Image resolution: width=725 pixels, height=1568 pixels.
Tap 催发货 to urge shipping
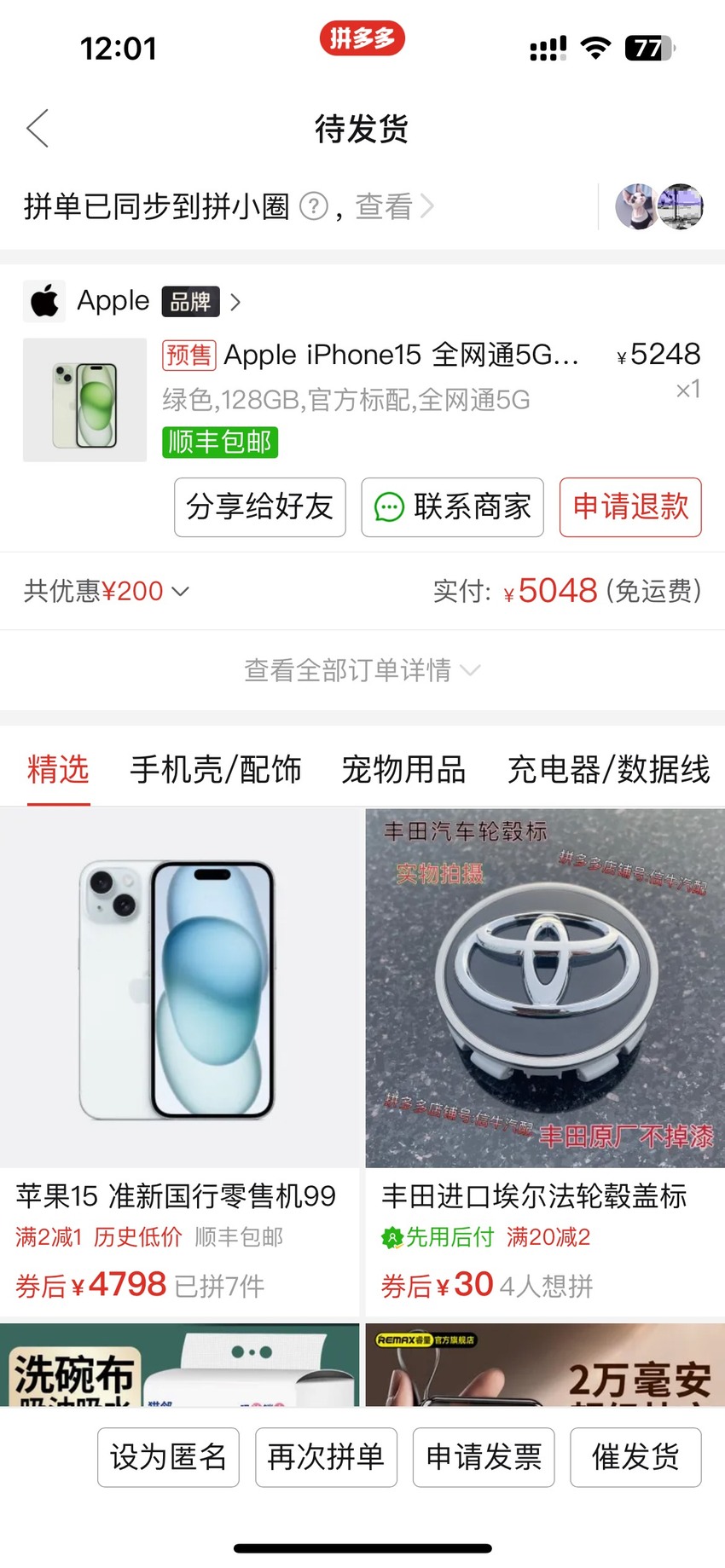click(x=635, y=1457)
